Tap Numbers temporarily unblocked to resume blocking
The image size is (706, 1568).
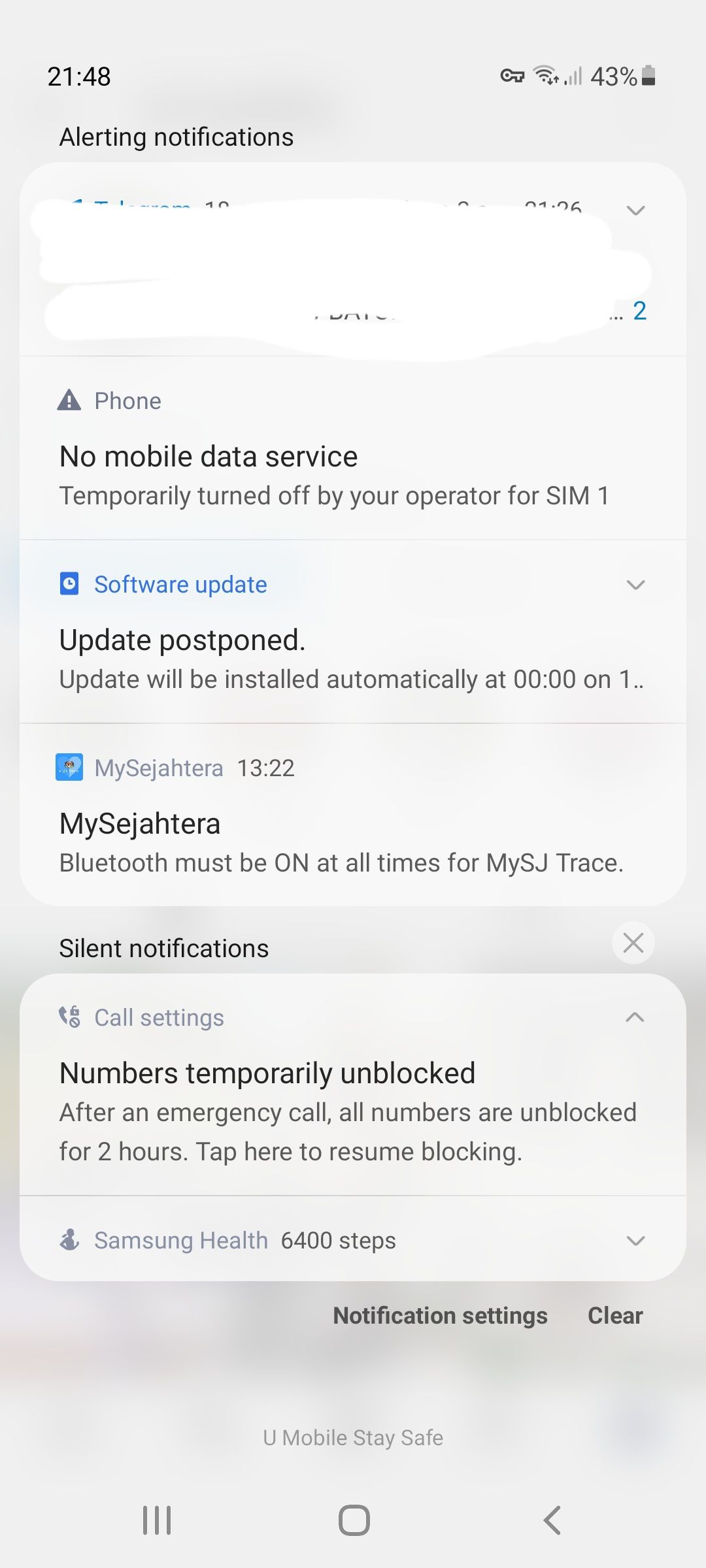353,1112
